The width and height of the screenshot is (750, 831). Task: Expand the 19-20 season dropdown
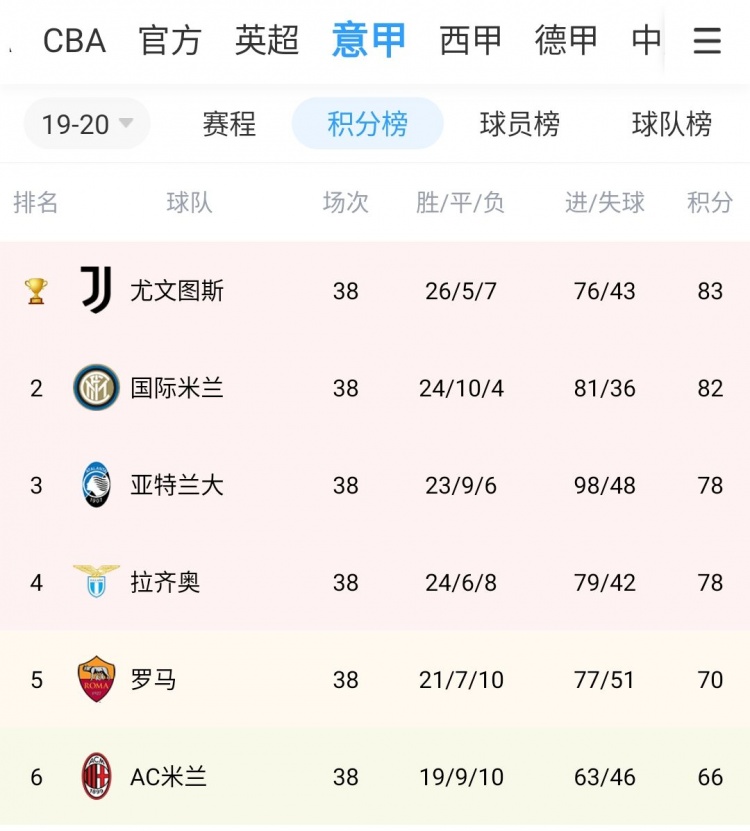tap(87, 124)
